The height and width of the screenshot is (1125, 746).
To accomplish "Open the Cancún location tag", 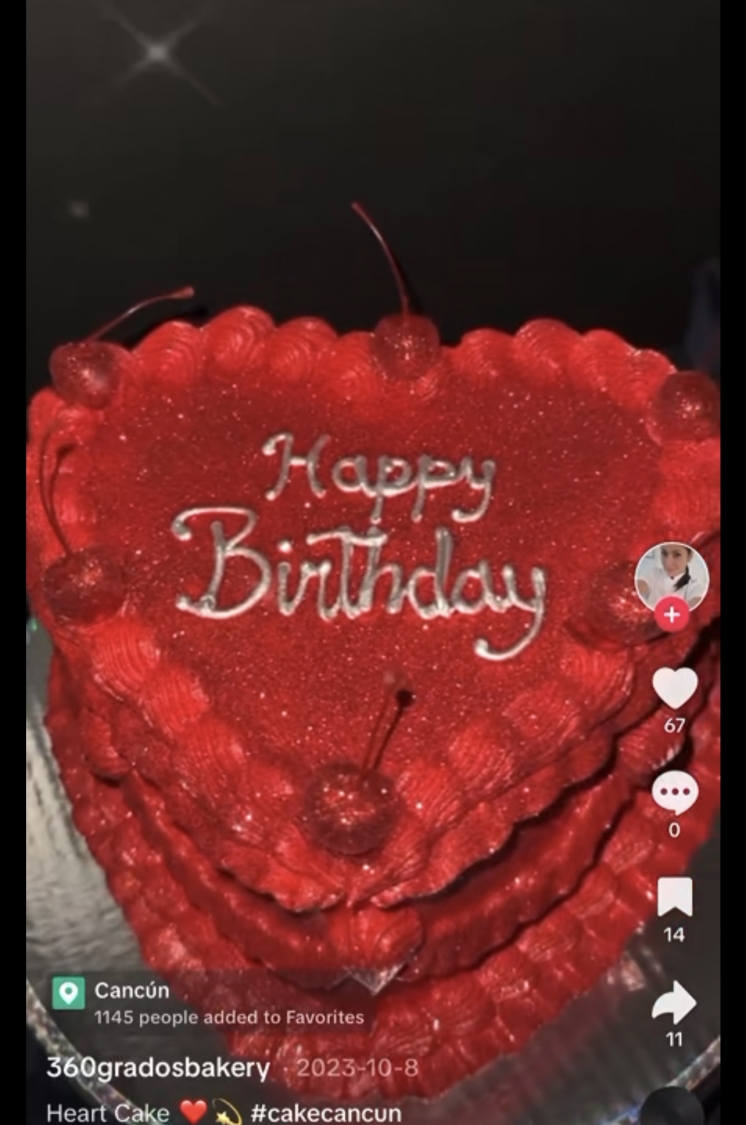I will coord(131,990).
